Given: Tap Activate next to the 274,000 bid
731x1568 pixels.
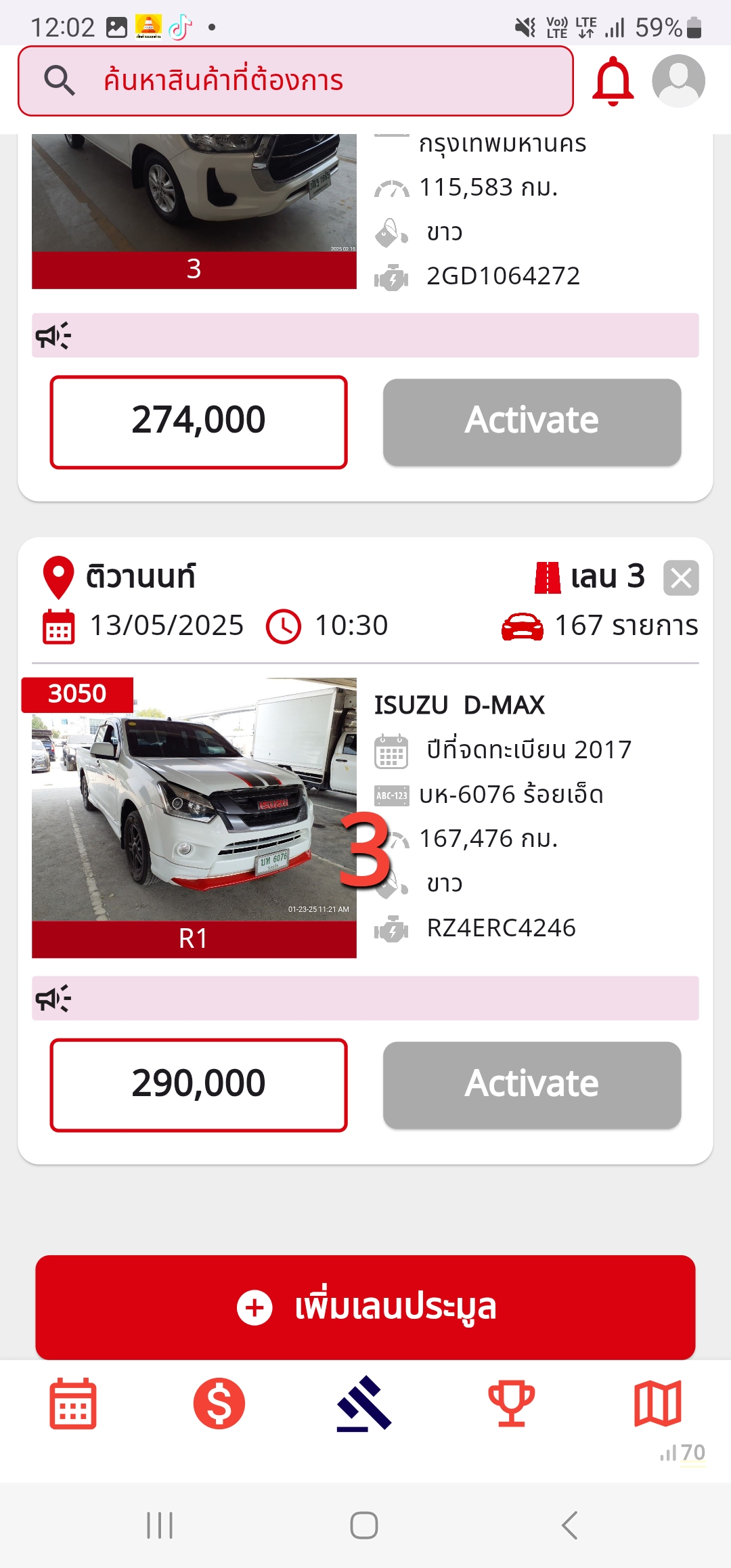Looking at the screenshot, I should (531, 421).
